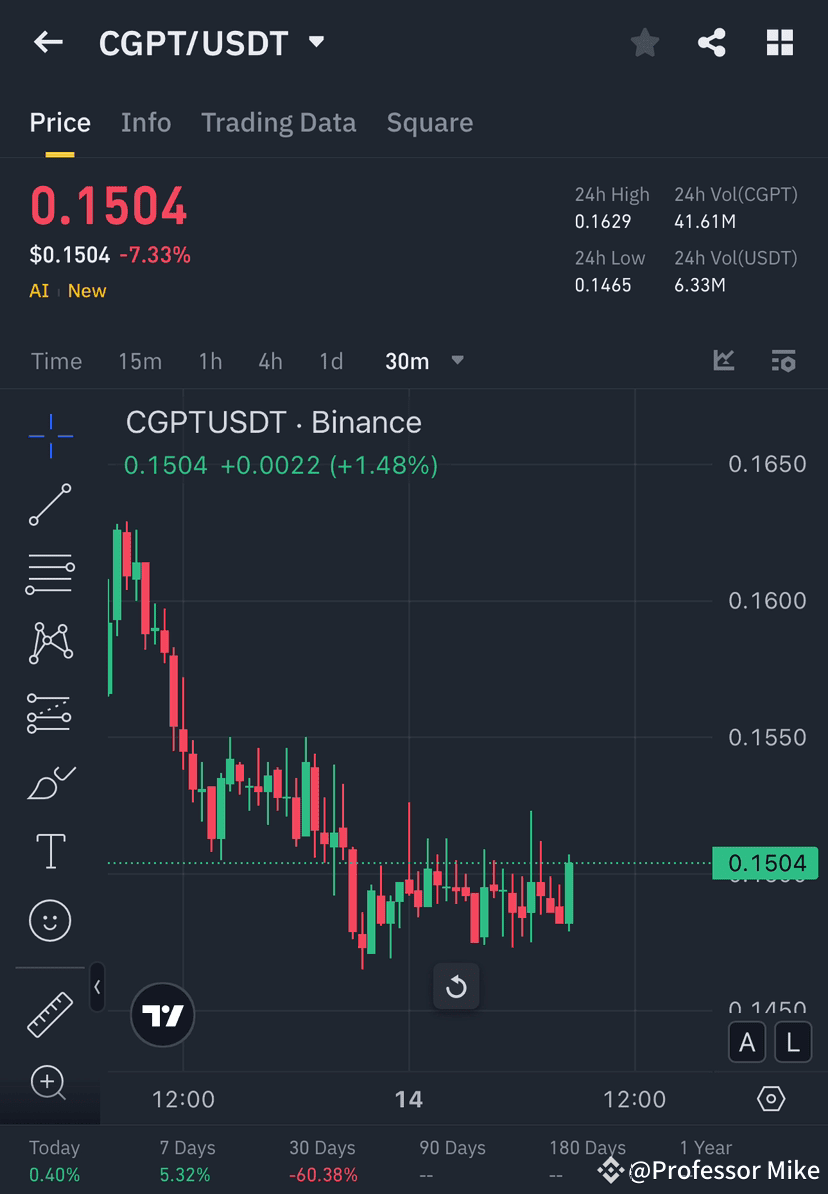The image size is (828, 1194).
Task: Select the measure ruler tool
Action: 50,1013
